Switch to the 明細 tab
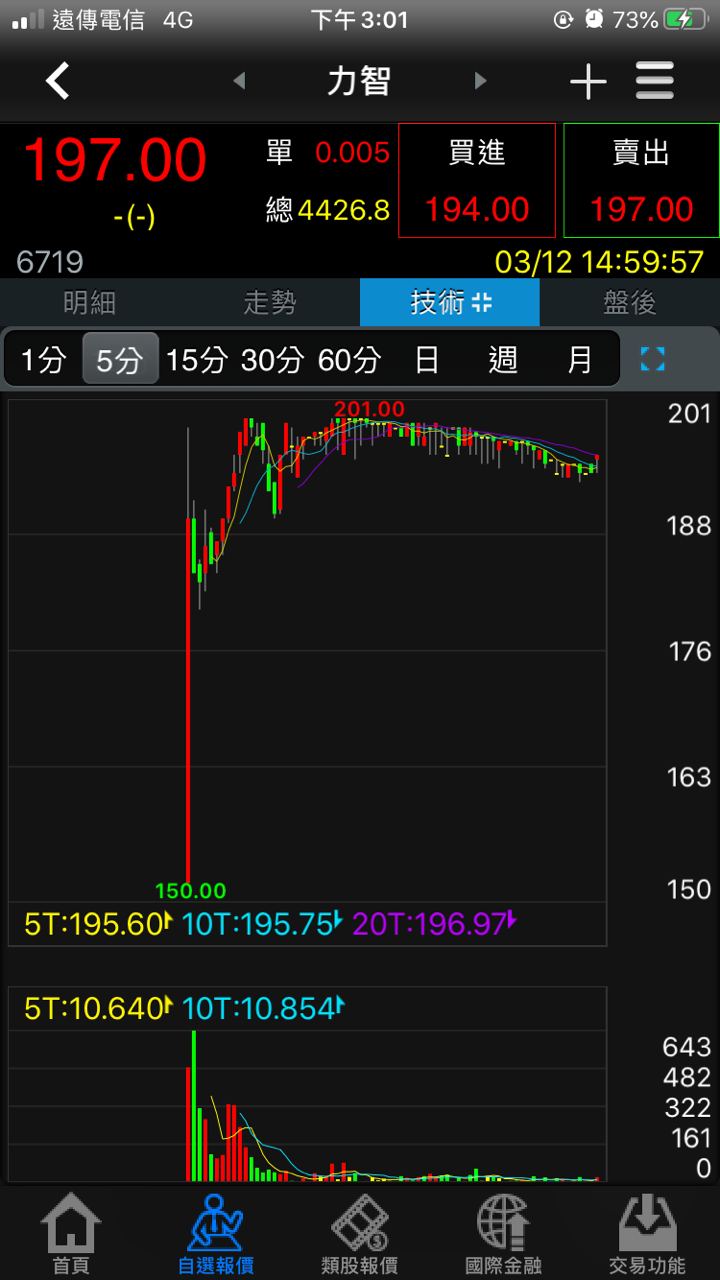 tap(90, 302)
